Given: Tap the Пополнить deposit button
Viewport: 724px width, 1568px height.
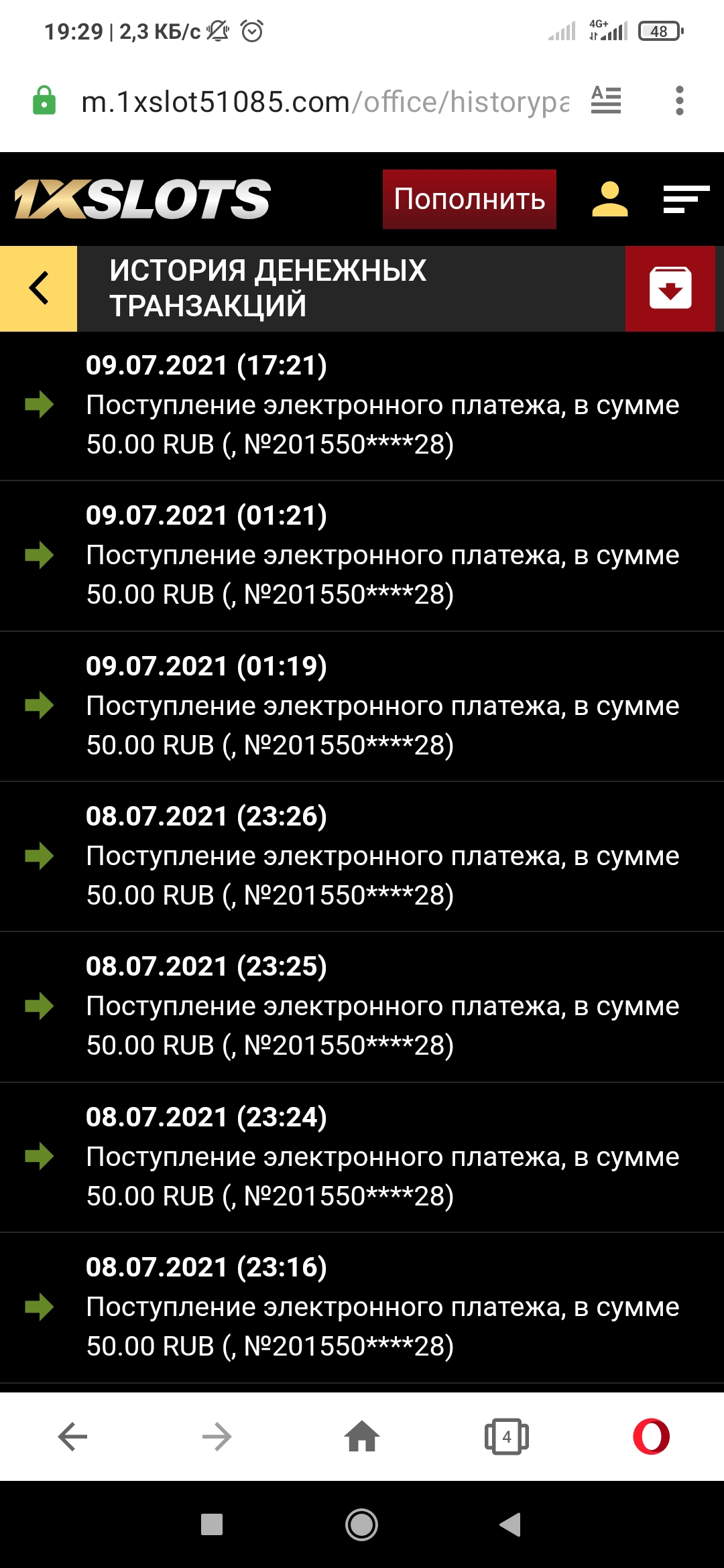Looking at the screenshot, I should tap(469, 199).
